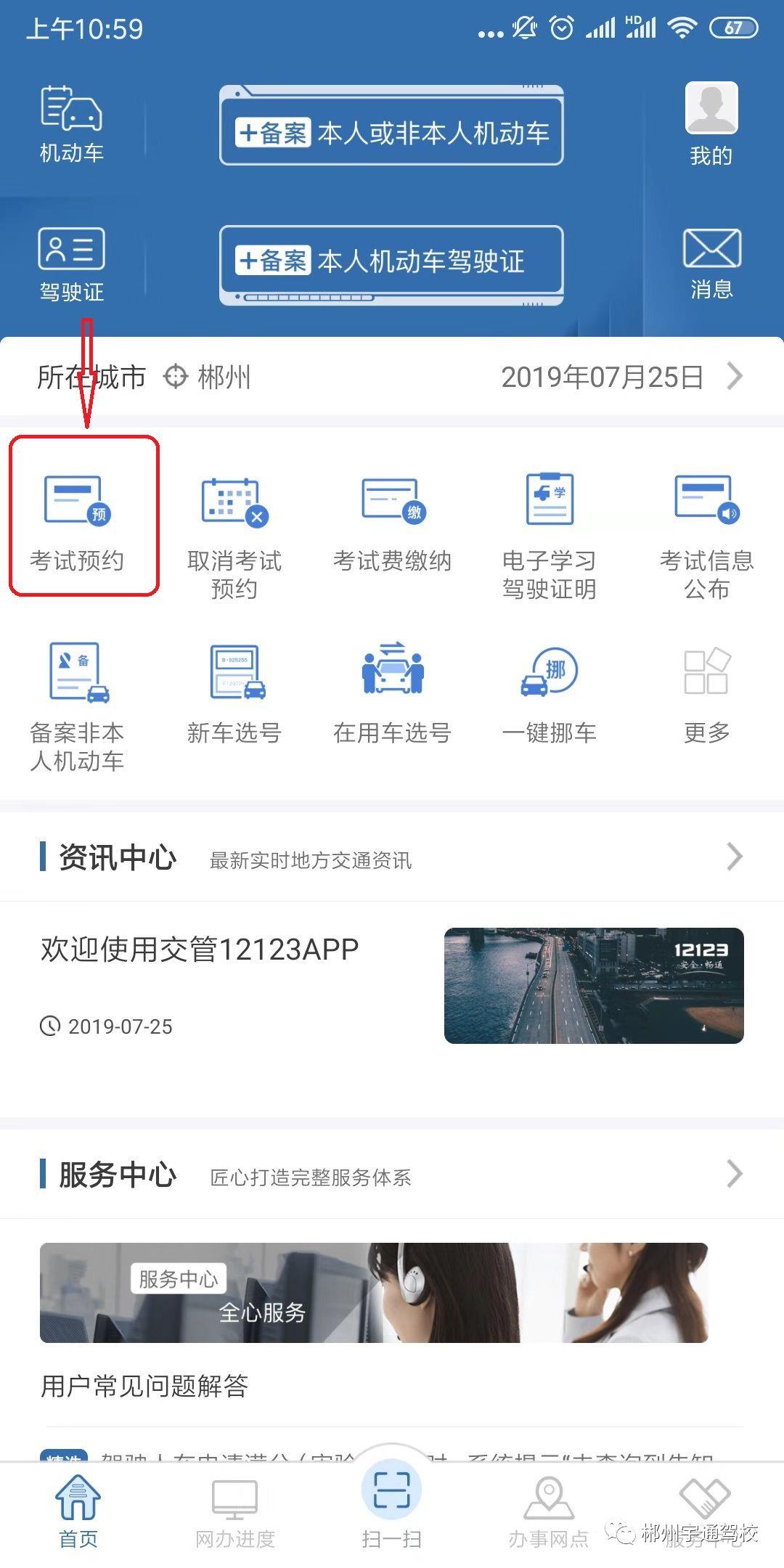
Task: Expand 资讯中心 section
Action: pos(734,857)
